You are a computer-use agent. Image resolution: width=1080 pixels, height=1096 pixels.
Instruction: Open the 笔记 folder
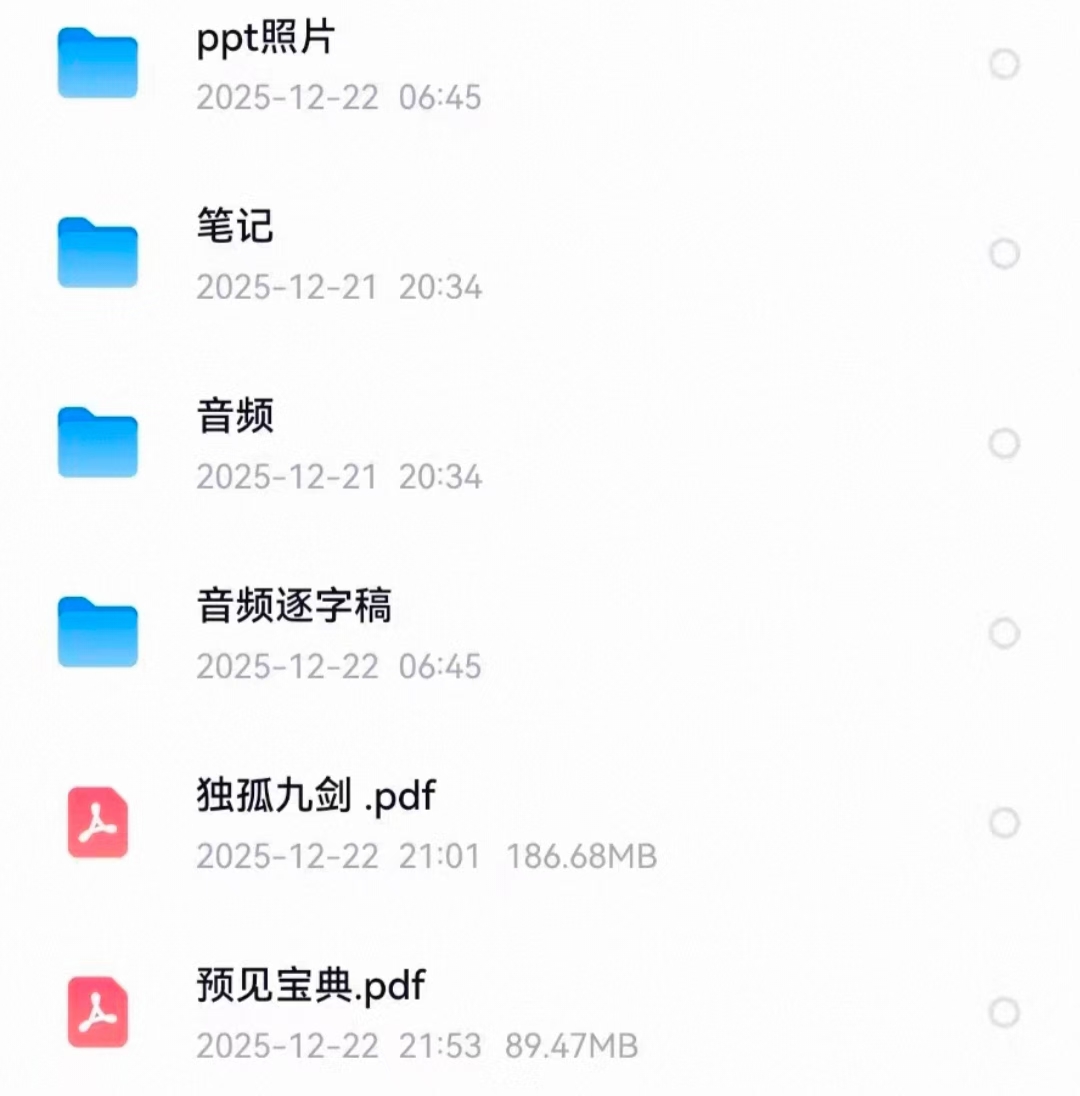[x=235, y=227]
